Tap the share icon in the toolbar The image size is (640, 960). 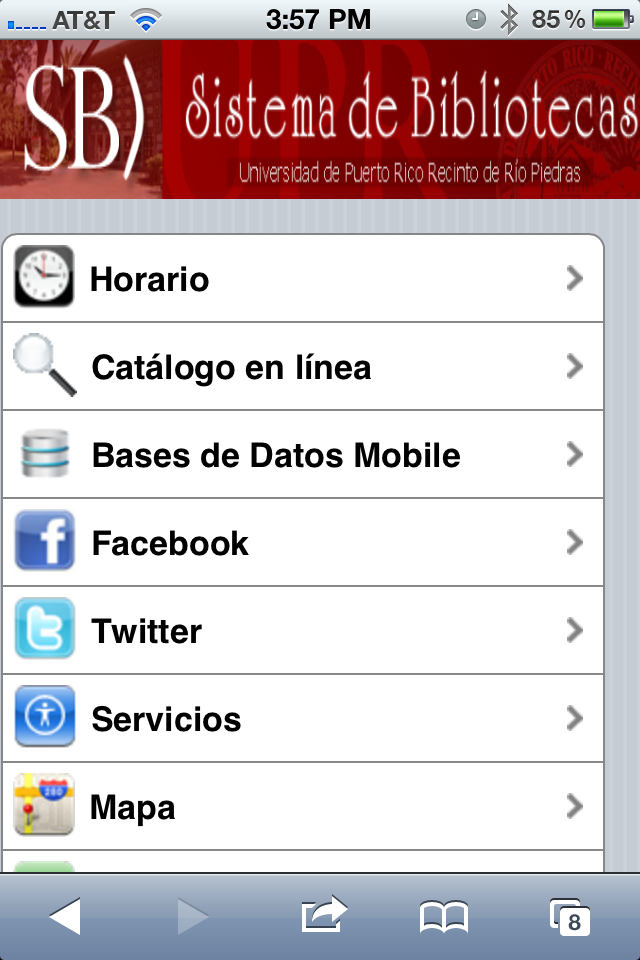click(x=324, y=915)
